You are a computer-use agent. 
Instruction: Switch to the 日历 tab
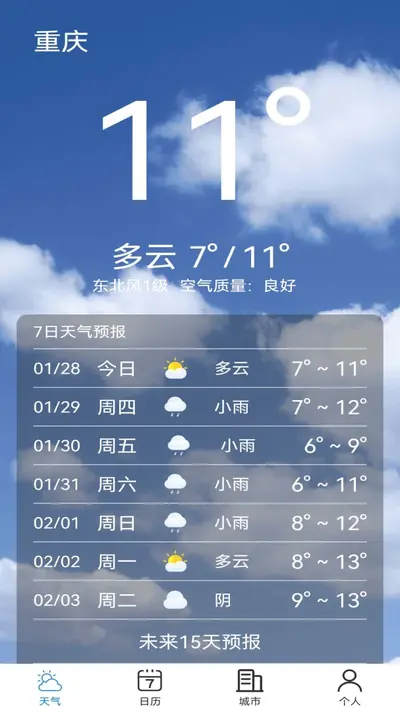pyautogui.click(x=150, y=687)
